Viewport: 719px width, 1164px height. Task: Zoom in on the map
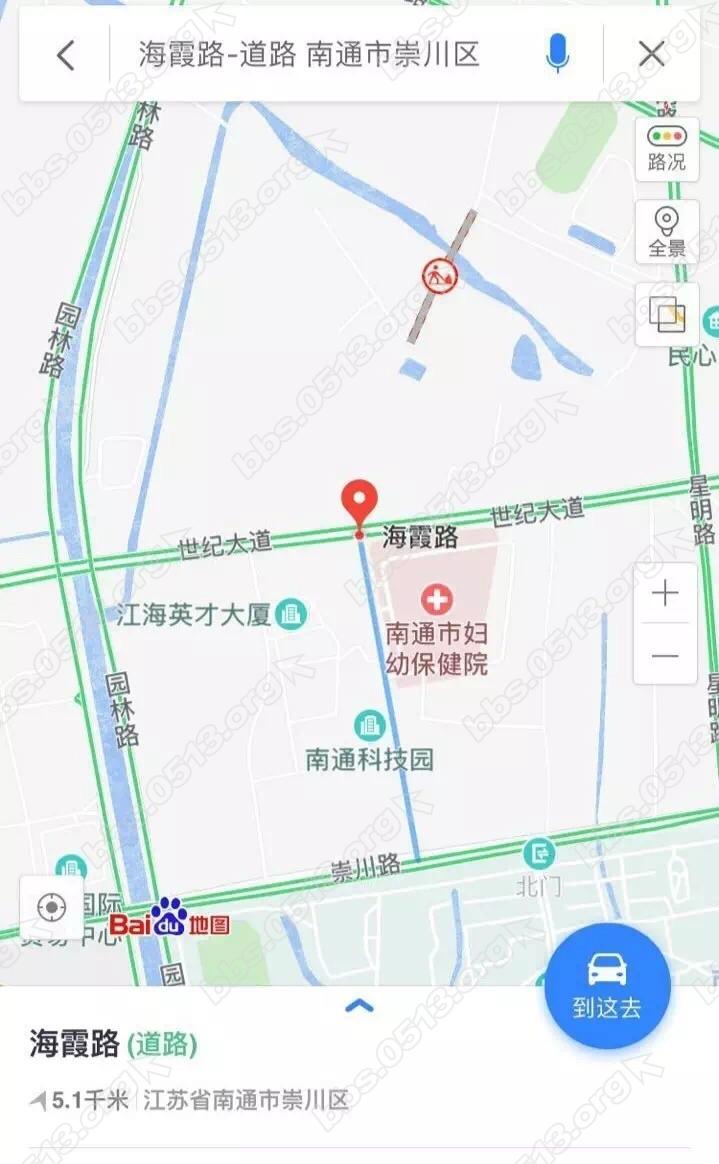tap(665, 594)
